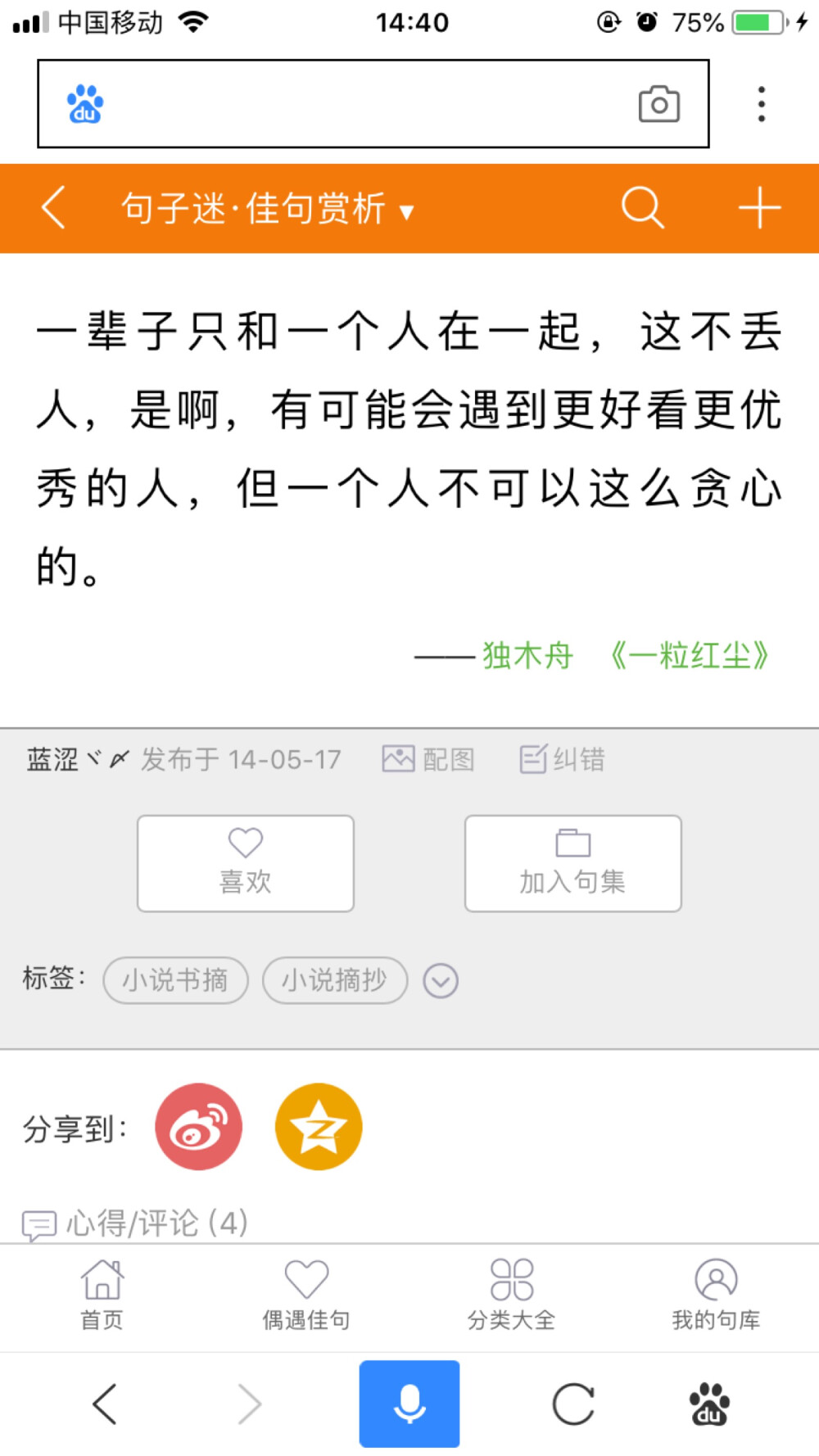
Task: Tap the plus icon in the orange header
Action: click(760, 208)
